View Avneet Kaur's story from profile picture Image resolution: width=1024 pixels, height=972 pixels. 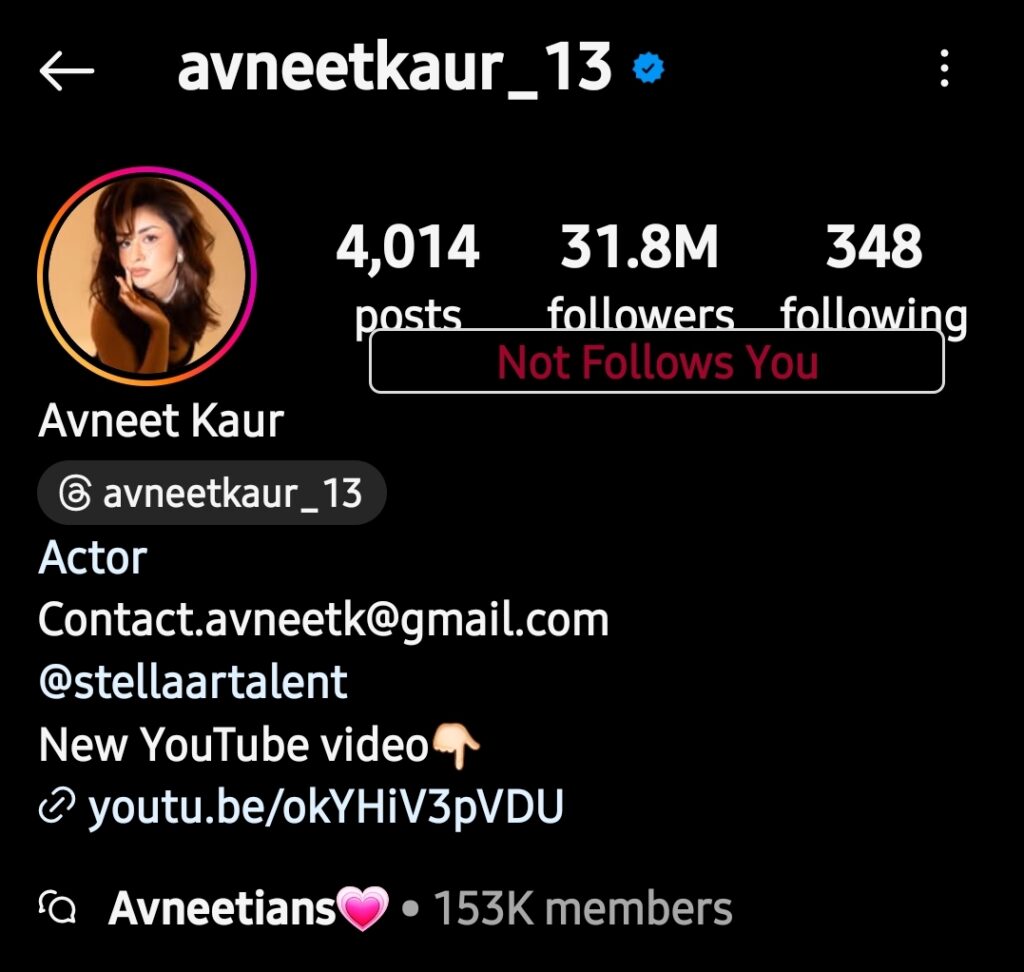coord(146,276)
